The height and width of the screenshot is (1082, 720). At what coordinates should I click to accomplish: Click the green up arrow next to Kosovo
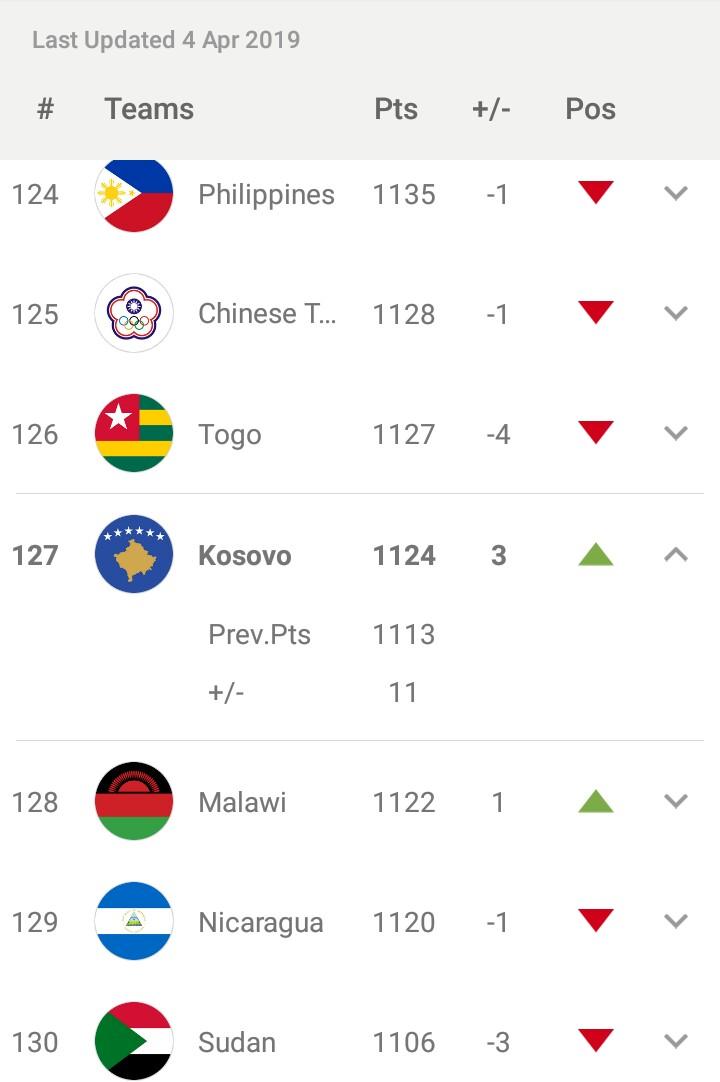point(595,555)
